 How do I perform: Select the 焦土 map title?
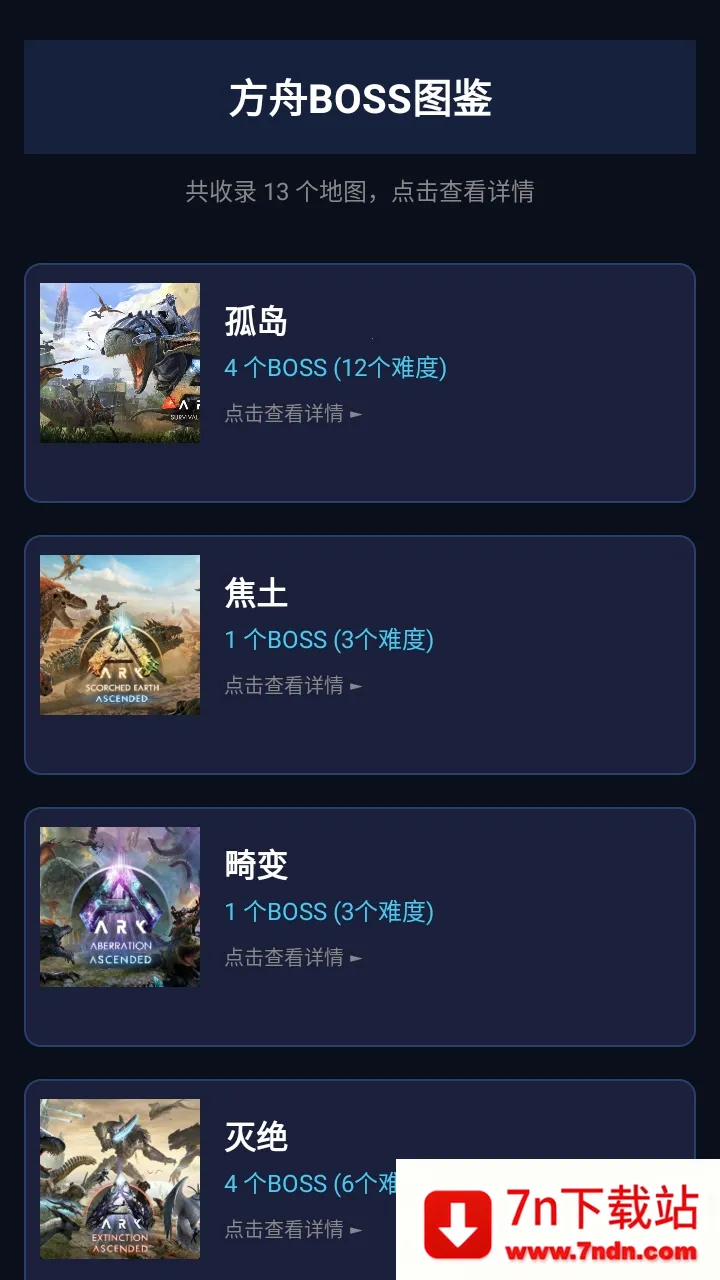(x=255, y=592)
